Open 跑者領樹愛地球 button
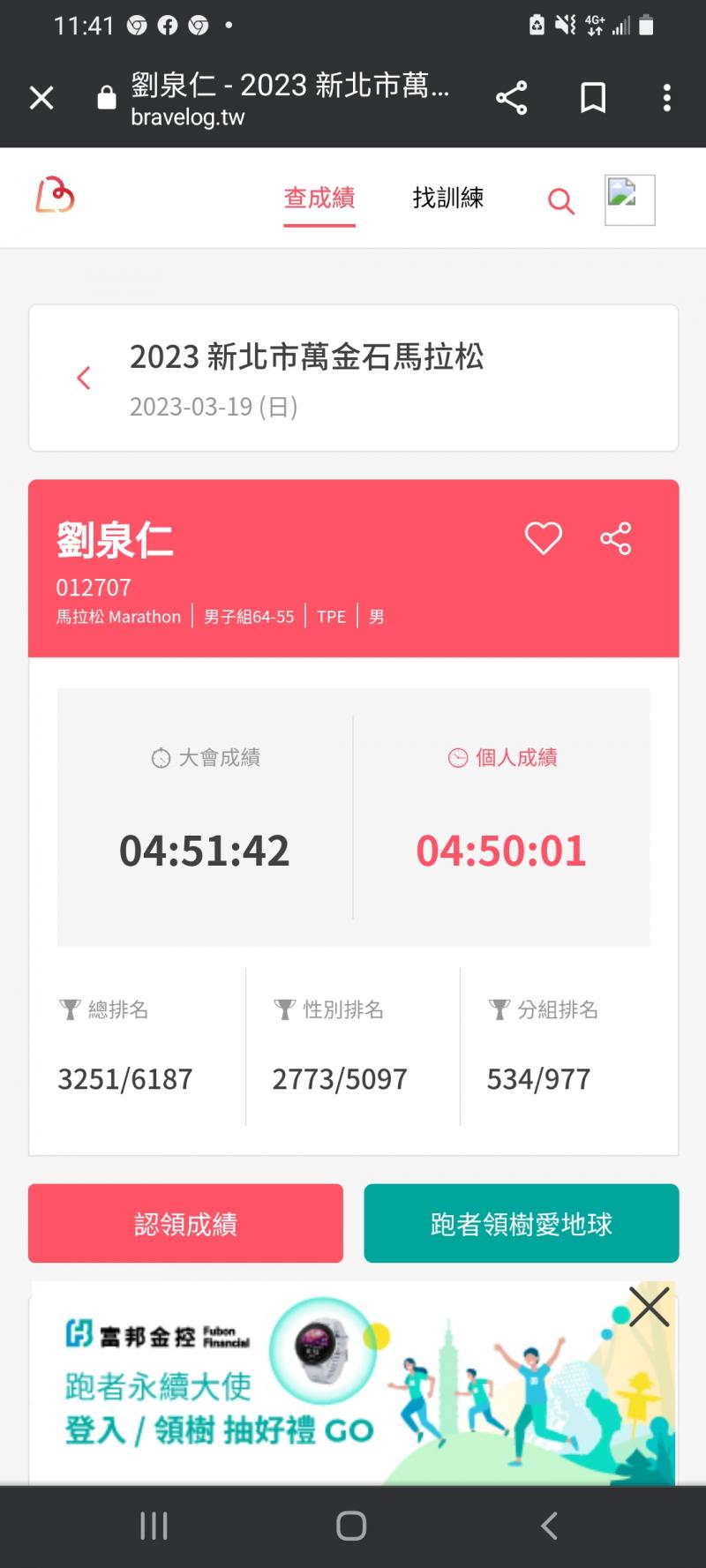The image size is (706, 1568). coord(521,1223)
